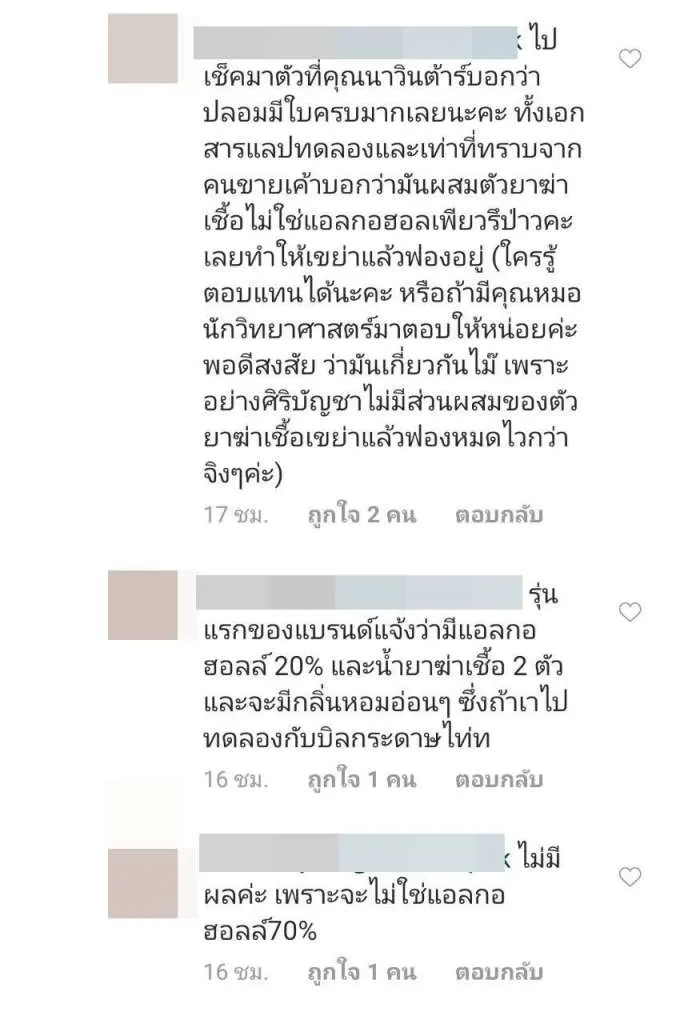This screenshot has height=1024, width=684.
Task: Open the first commenter's profile picture
Action: (142, 48)
